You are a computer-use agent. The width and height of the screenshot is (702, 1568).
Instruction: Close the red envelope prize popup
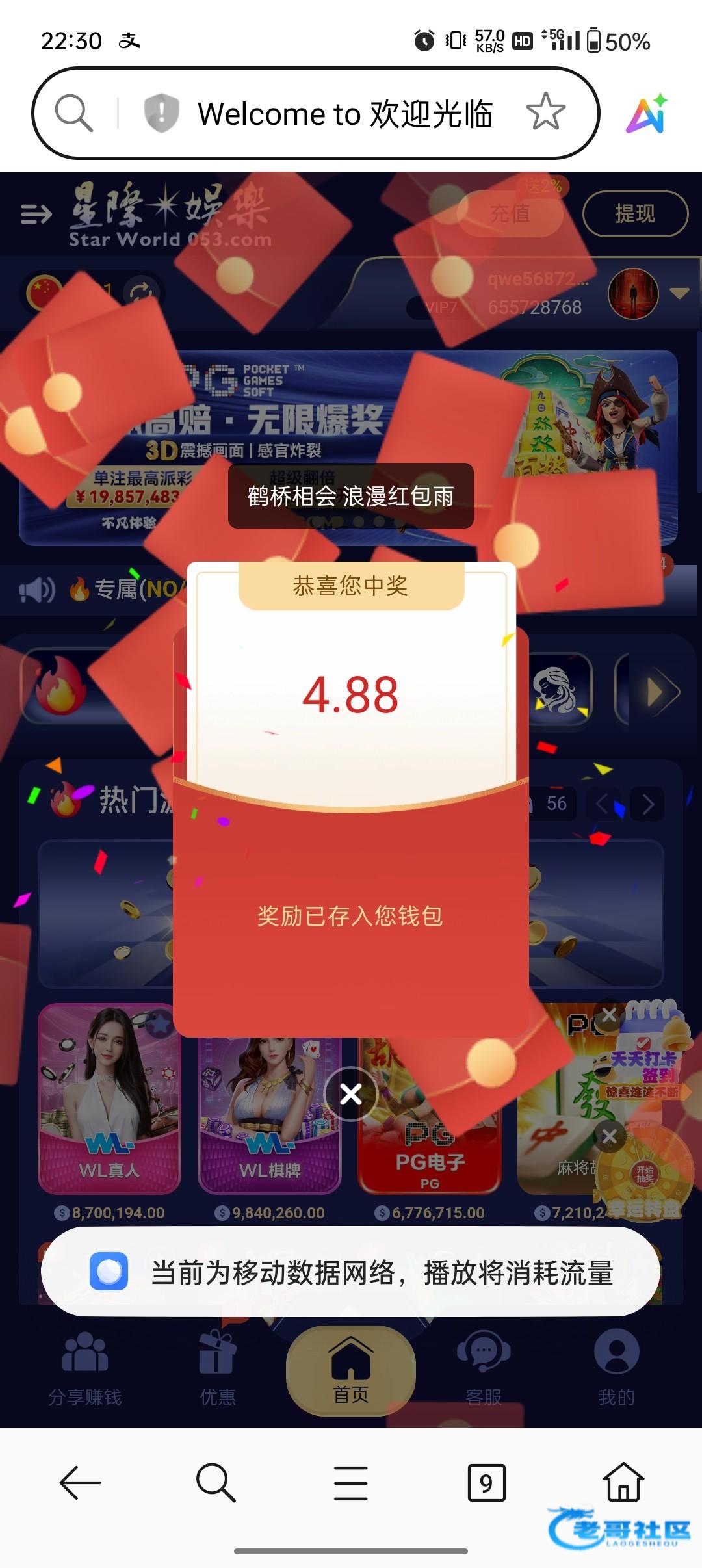click(351, 1094)
